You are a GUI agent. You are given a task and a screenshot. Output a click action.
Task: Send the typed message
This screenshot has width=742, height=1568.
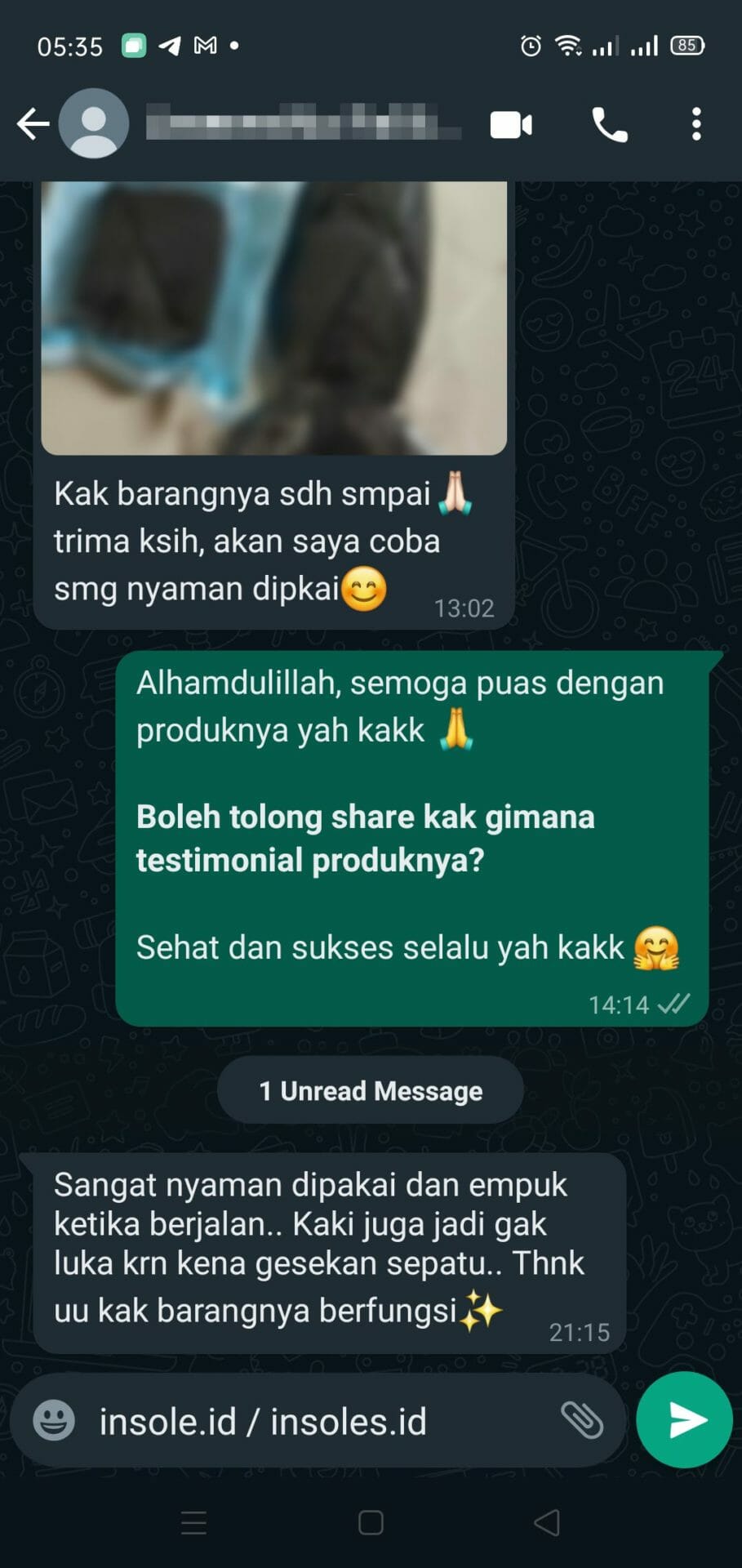click(x=684, y=1420)
